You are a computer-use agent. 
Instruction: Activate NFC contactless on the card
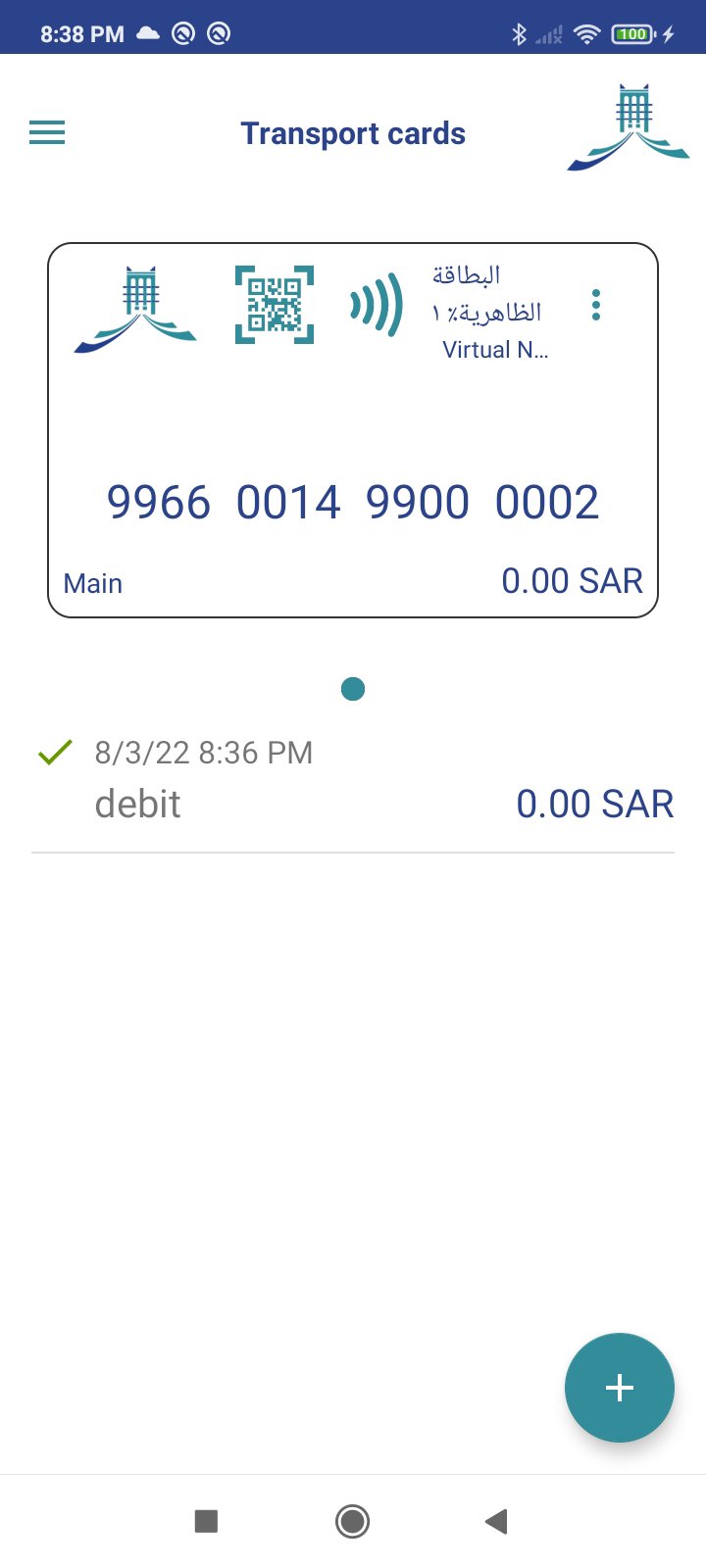coord(377,305)
